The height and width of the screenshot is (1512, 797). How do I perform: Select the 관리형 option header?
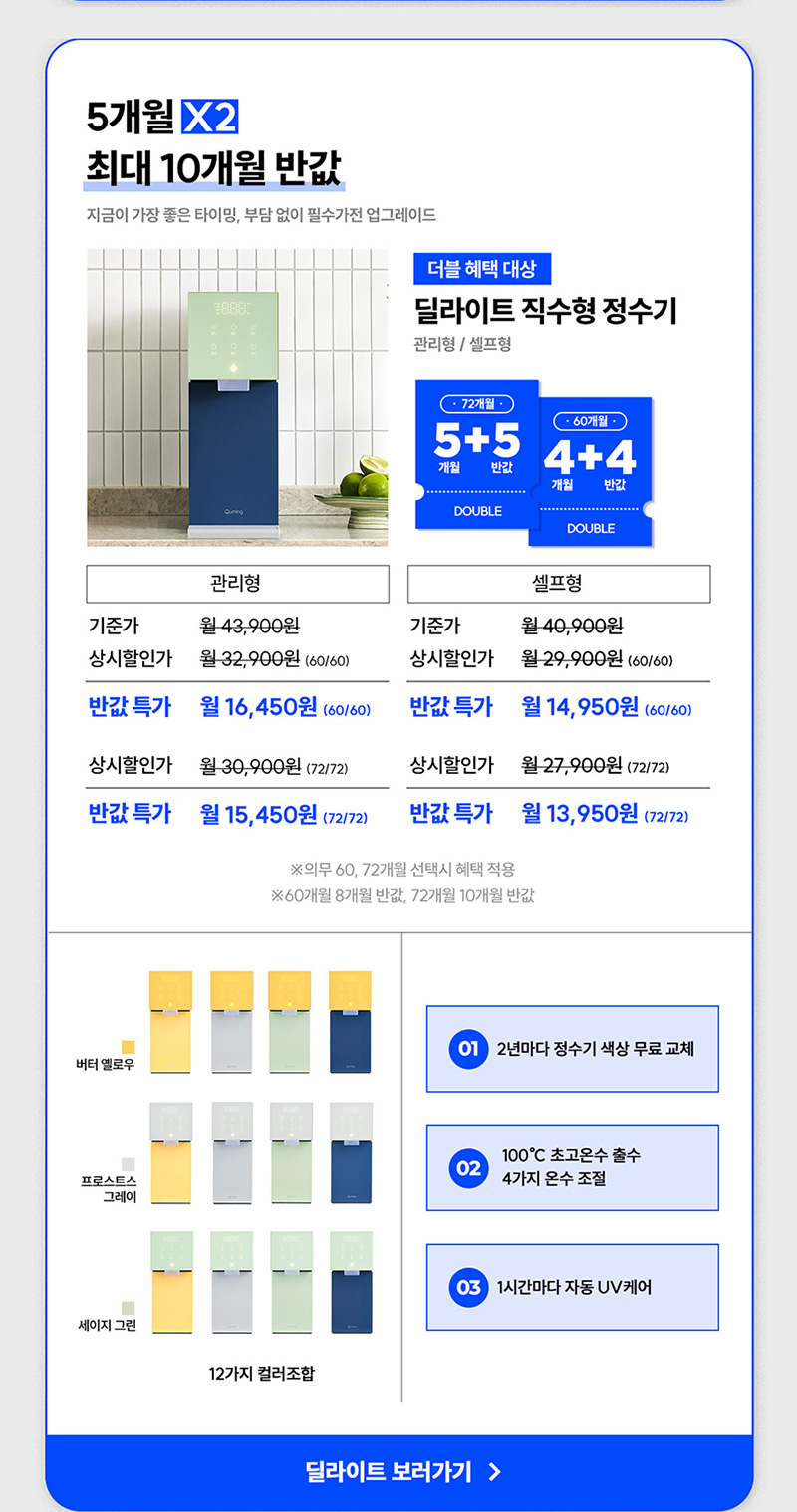pyautogui.click(x=237, y=584)
